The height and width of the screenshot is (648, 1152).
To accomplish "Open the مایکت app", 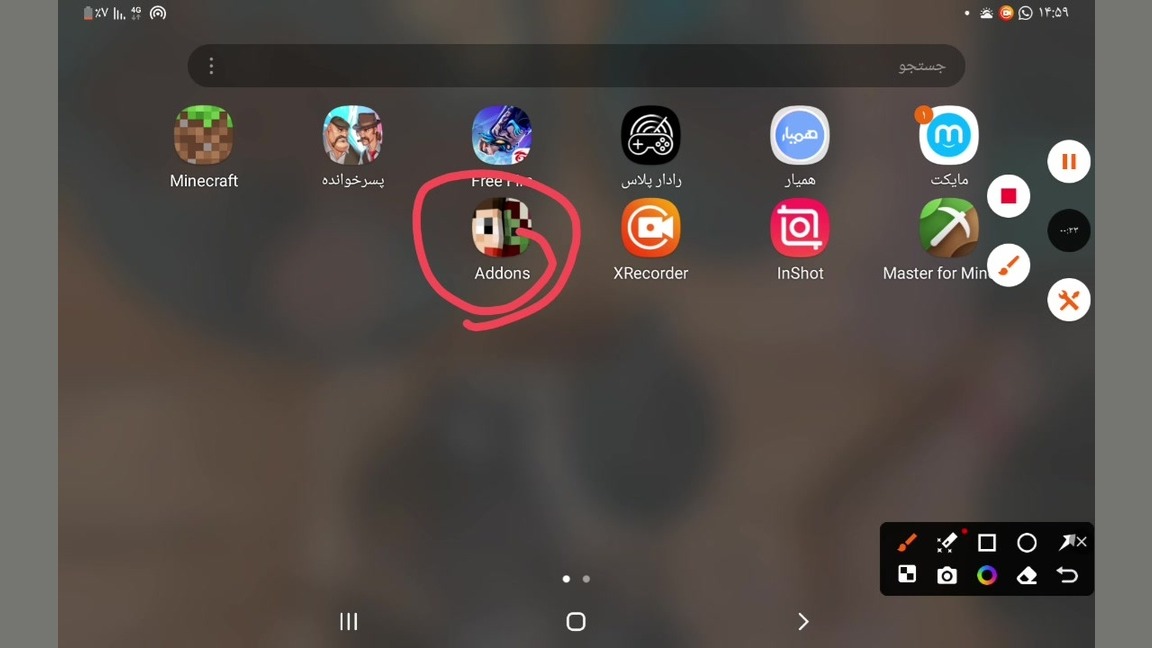I will point(948,136).
